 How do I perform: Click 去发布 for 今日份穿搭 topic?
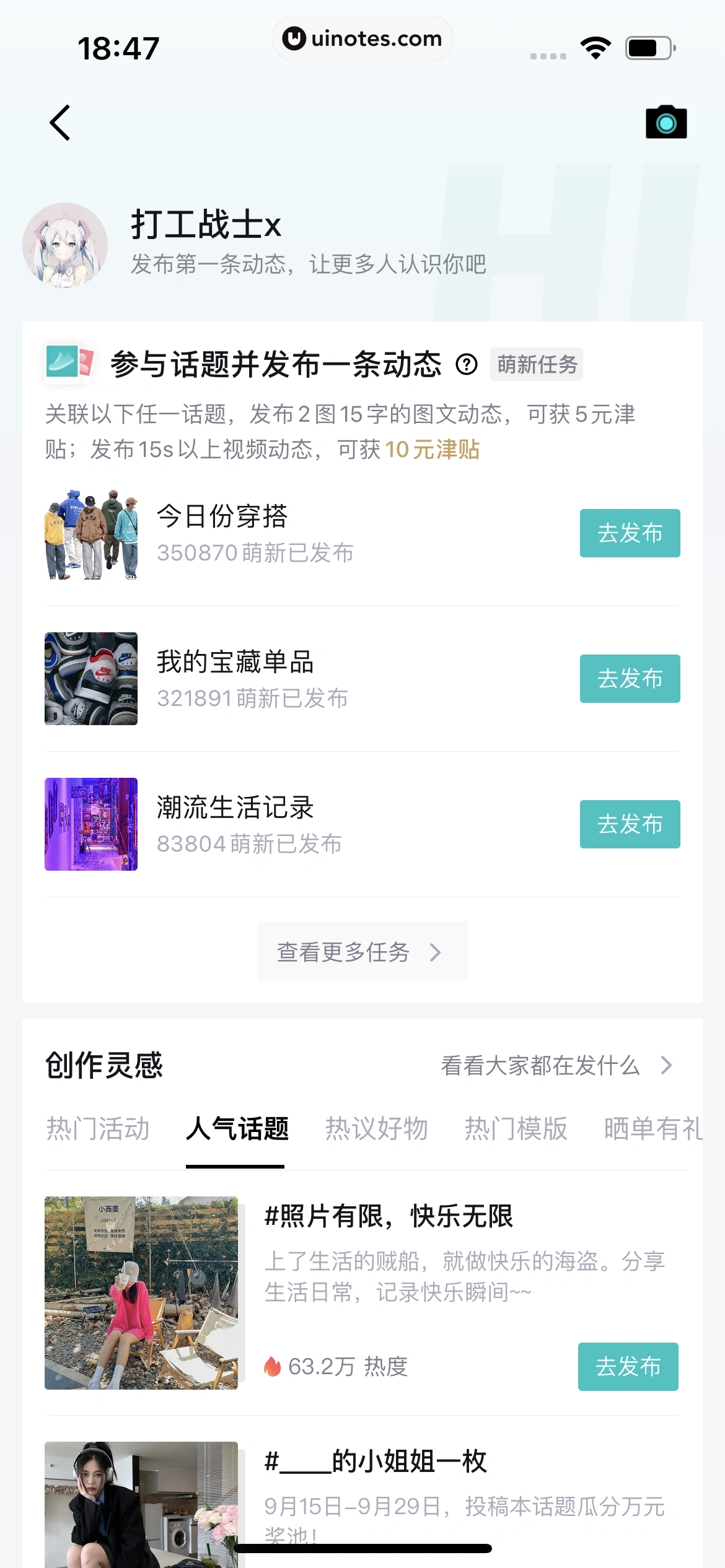(630, 533)
